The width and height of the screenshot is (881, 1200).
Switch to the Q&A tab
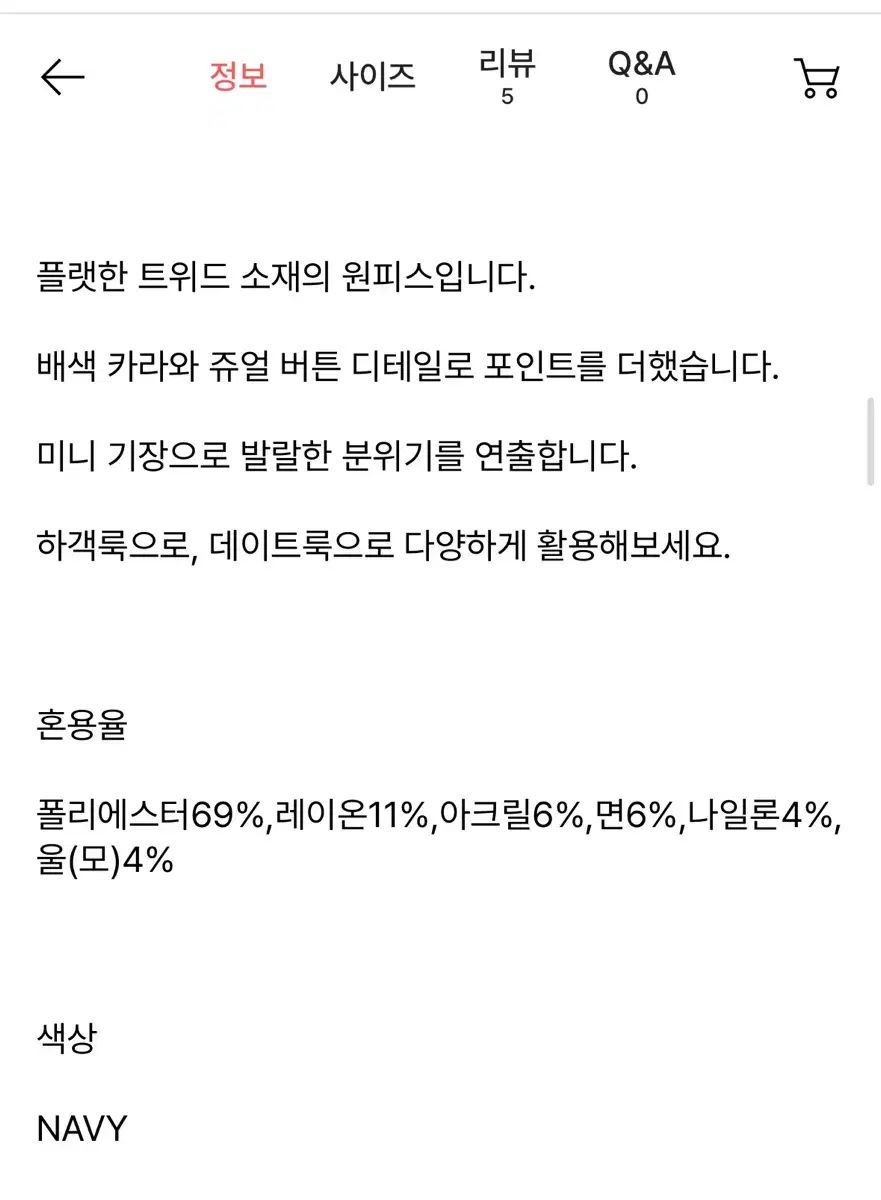click(x=641, y=77)
